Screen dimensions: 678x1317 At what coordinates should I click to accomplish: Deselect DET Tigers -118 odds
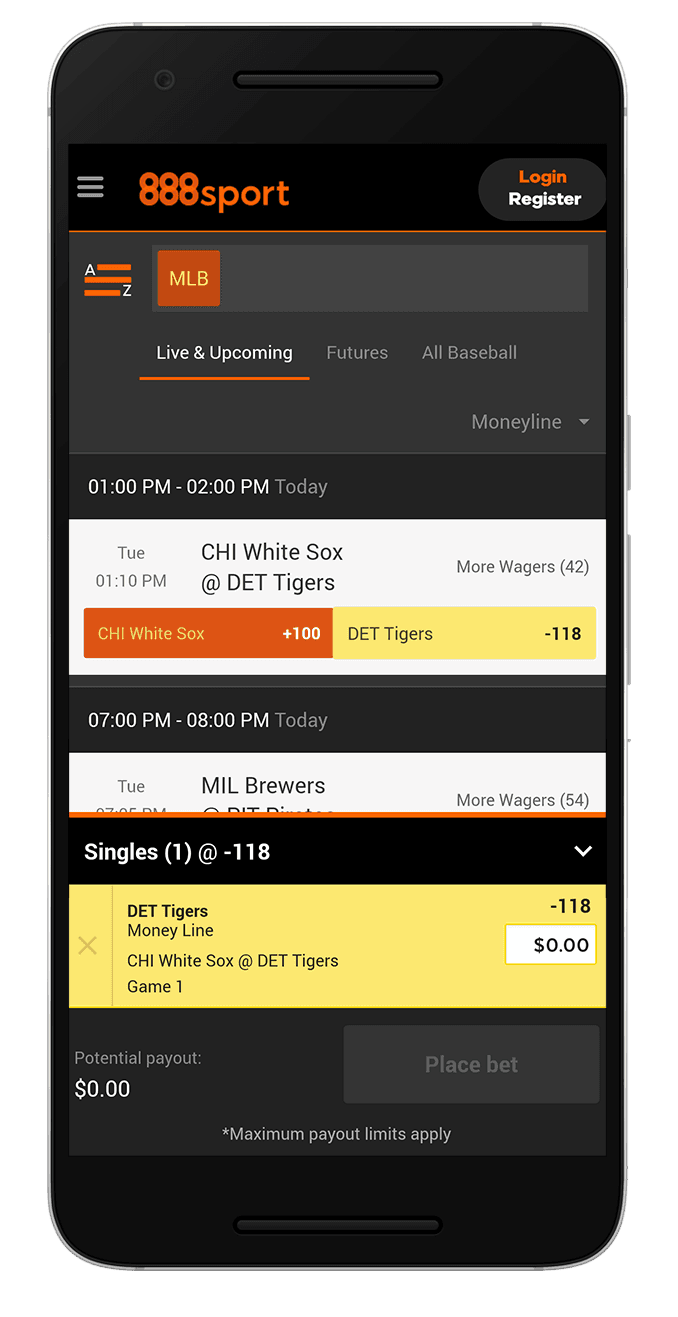(x=464, y=634)
